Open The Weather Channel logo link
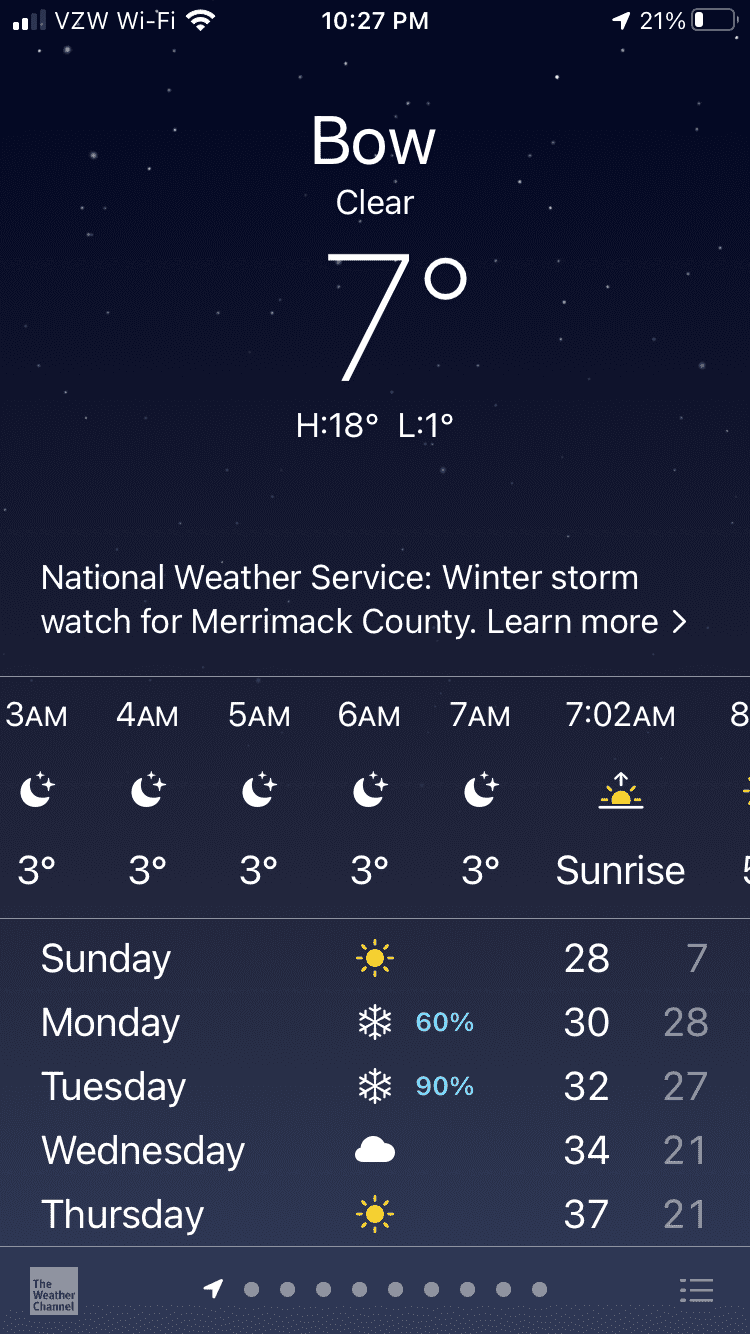This screenshot has height=1334, width=750. click(x=54, y=1291)
